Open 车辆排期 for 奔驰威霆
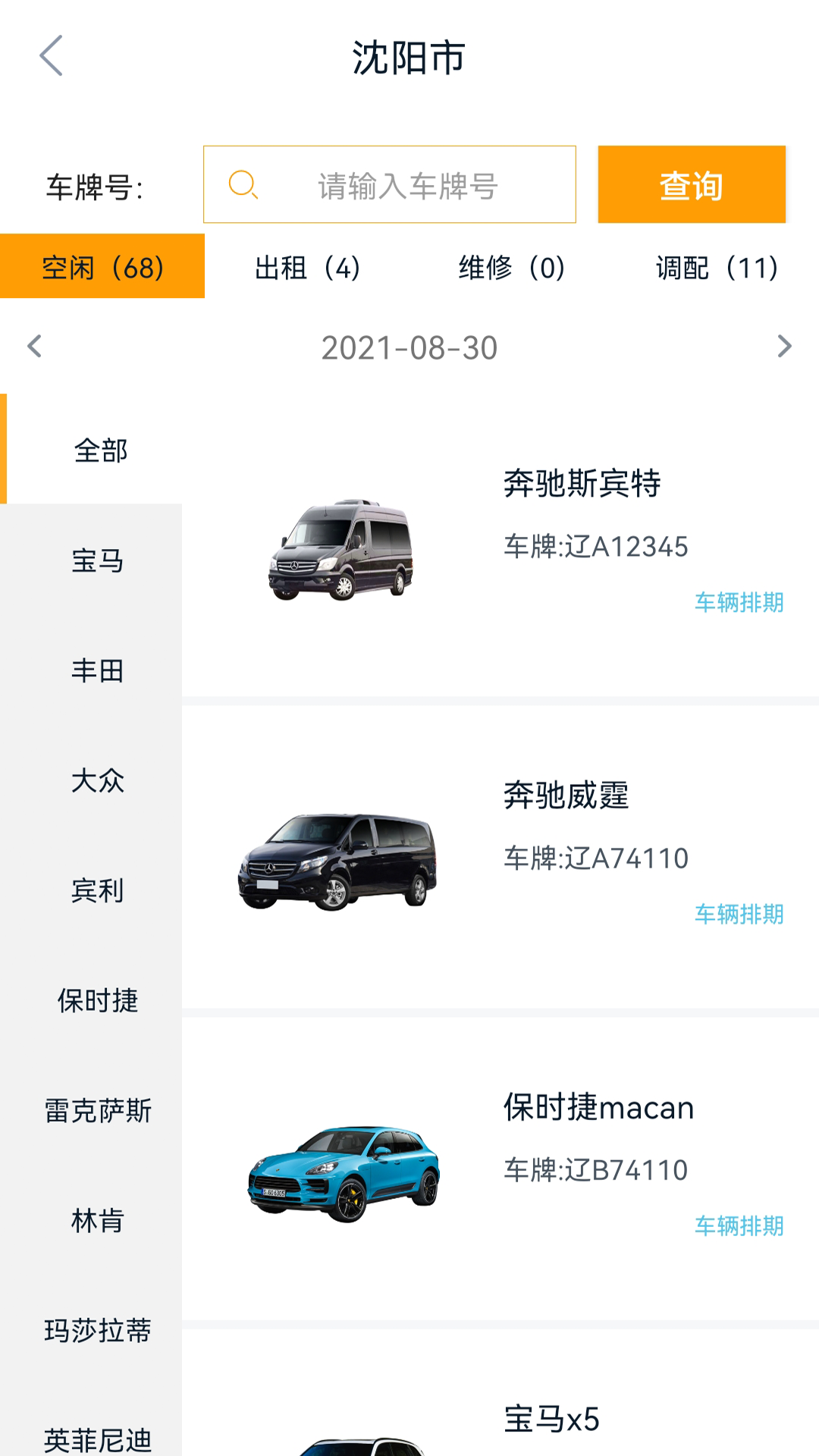The height and width of the screenshot is (1456, 819). click(x=739, y=915)
